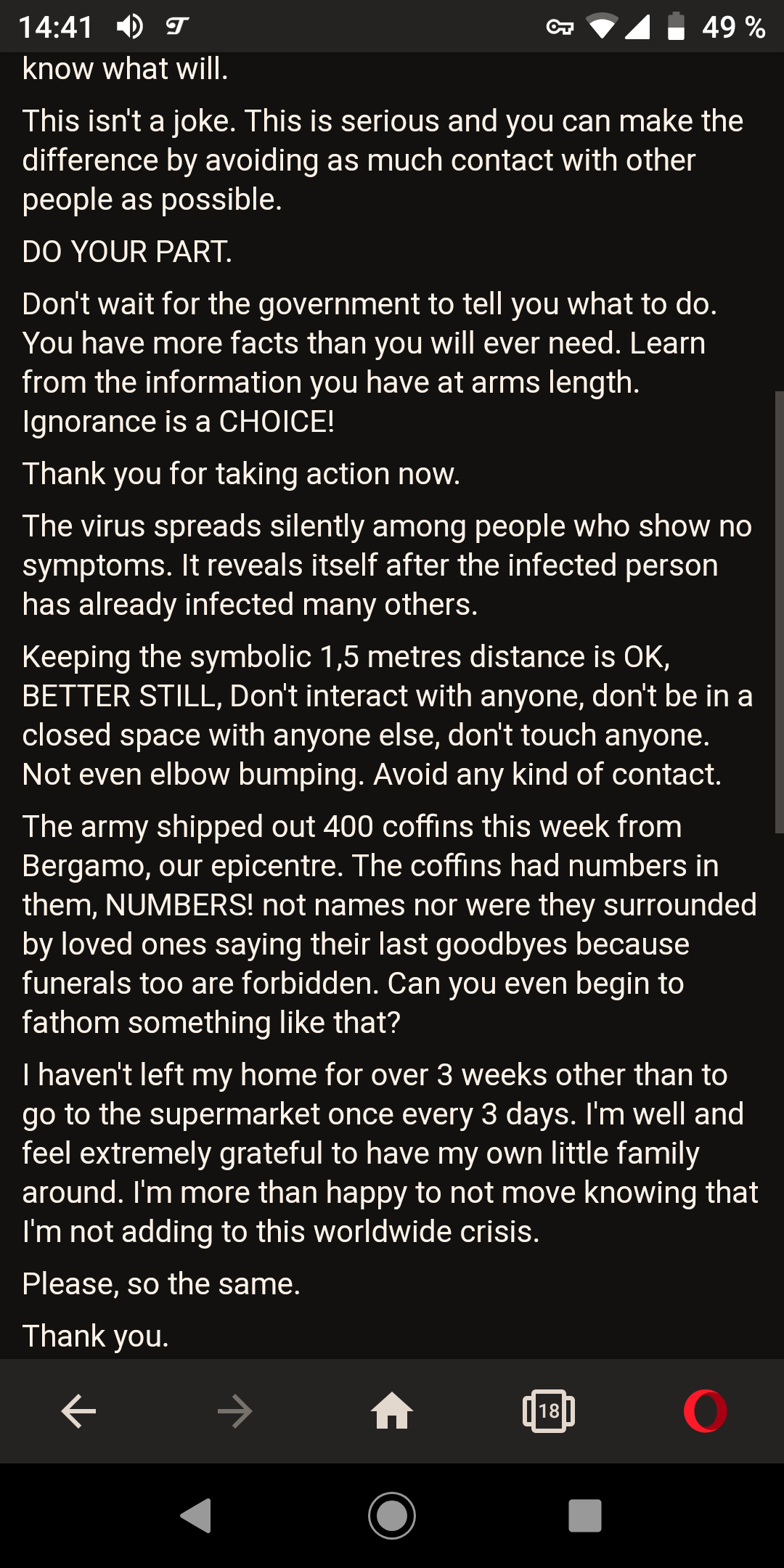Tap the system back button
The width and height of the screenshot is (784, 1568).
[x=196, y=1516]
